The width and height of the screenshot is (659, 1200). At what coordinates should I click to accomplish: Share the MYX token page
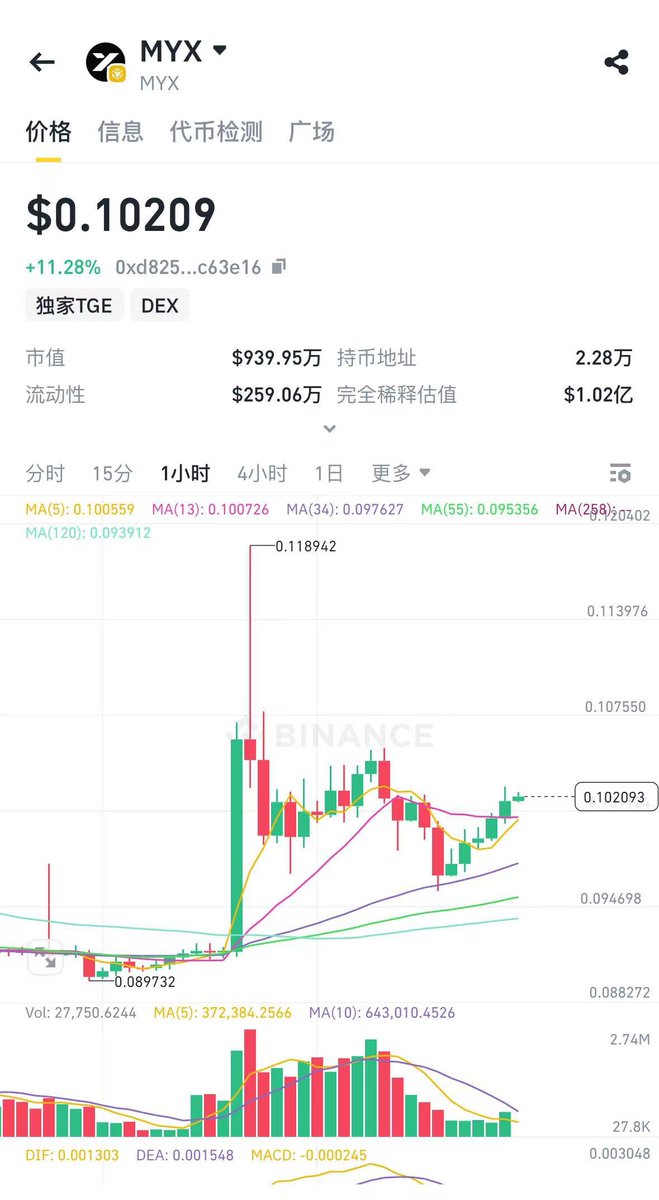point(616,62)
